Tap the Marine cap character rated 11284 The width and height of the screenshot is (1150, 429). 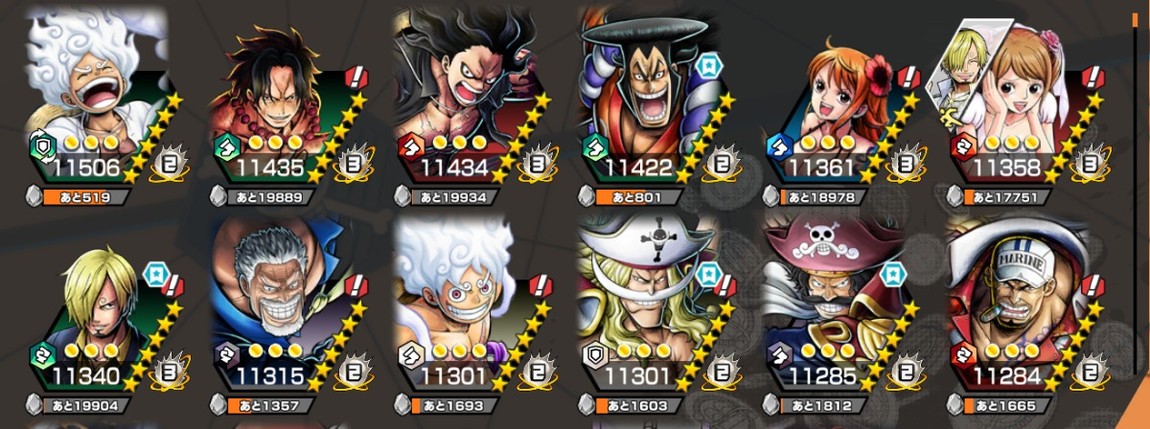1015,310
